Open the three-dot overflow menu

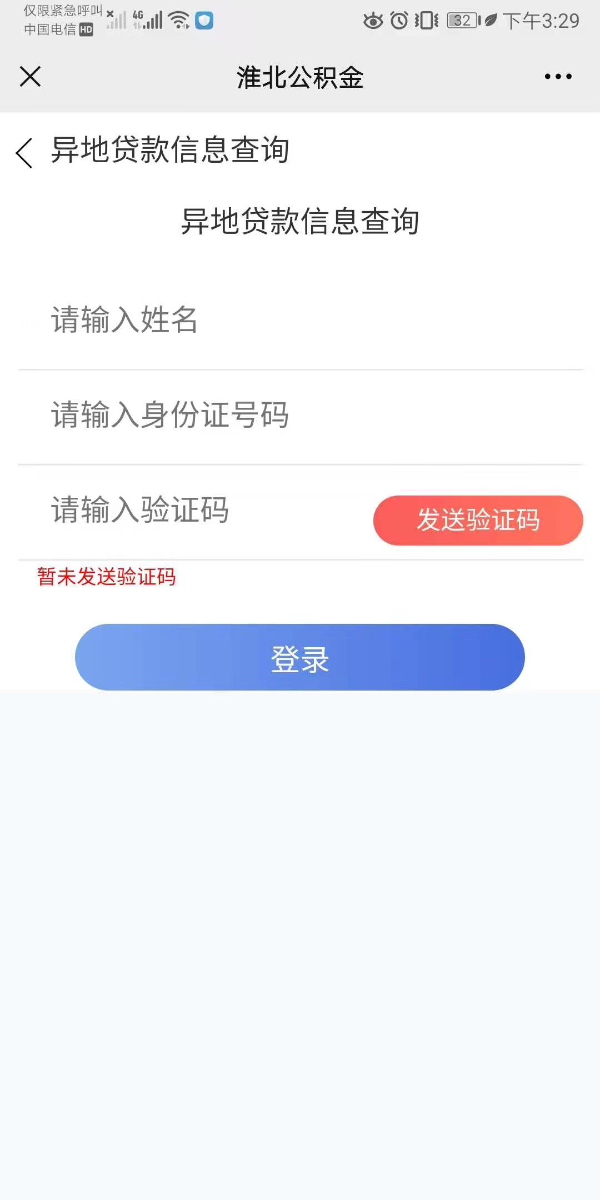[x=558, y=77]
